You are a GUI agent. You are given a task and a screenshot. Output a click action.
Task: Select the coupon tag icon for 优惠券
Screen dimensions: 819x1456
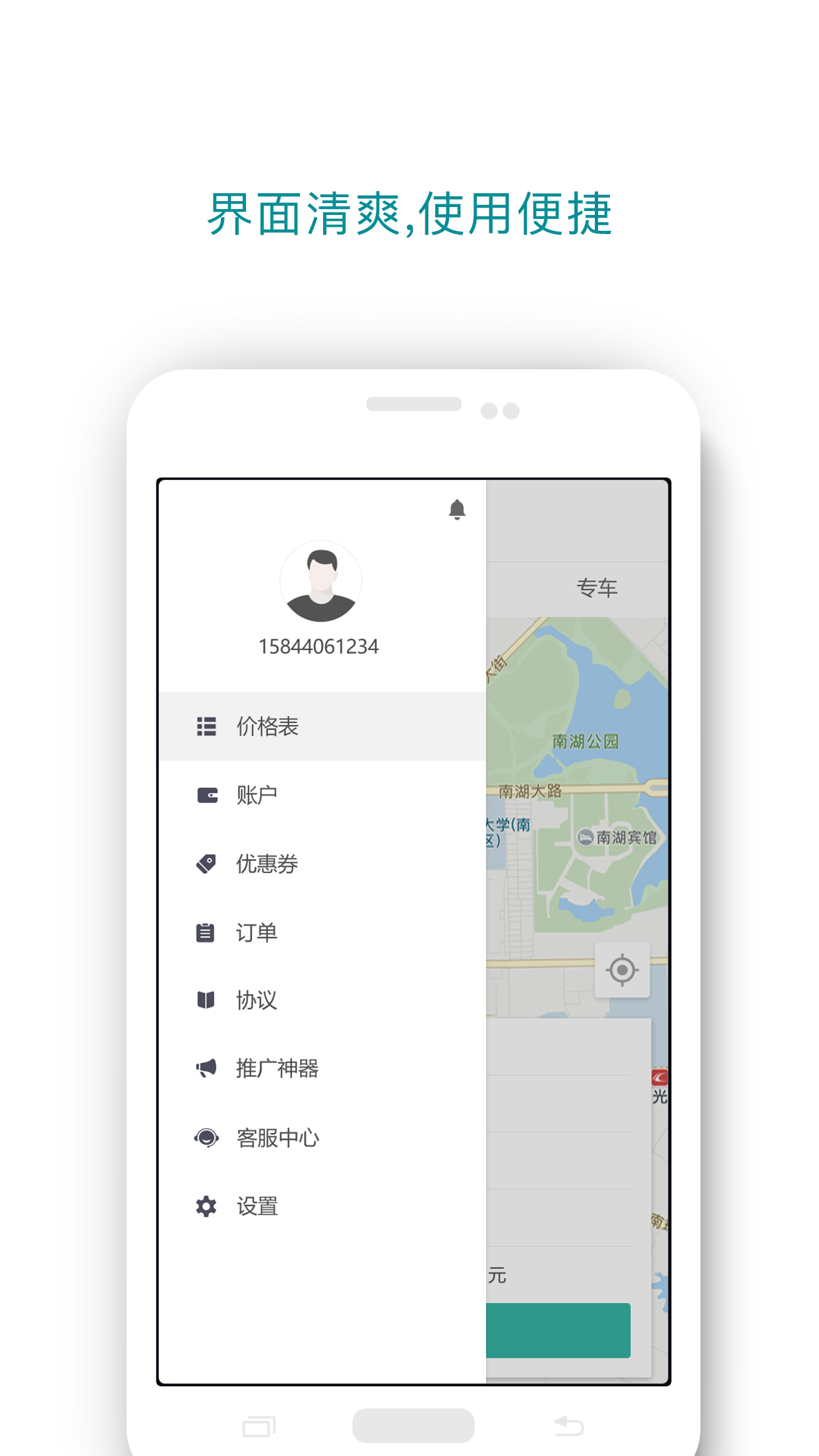[206, 863]
